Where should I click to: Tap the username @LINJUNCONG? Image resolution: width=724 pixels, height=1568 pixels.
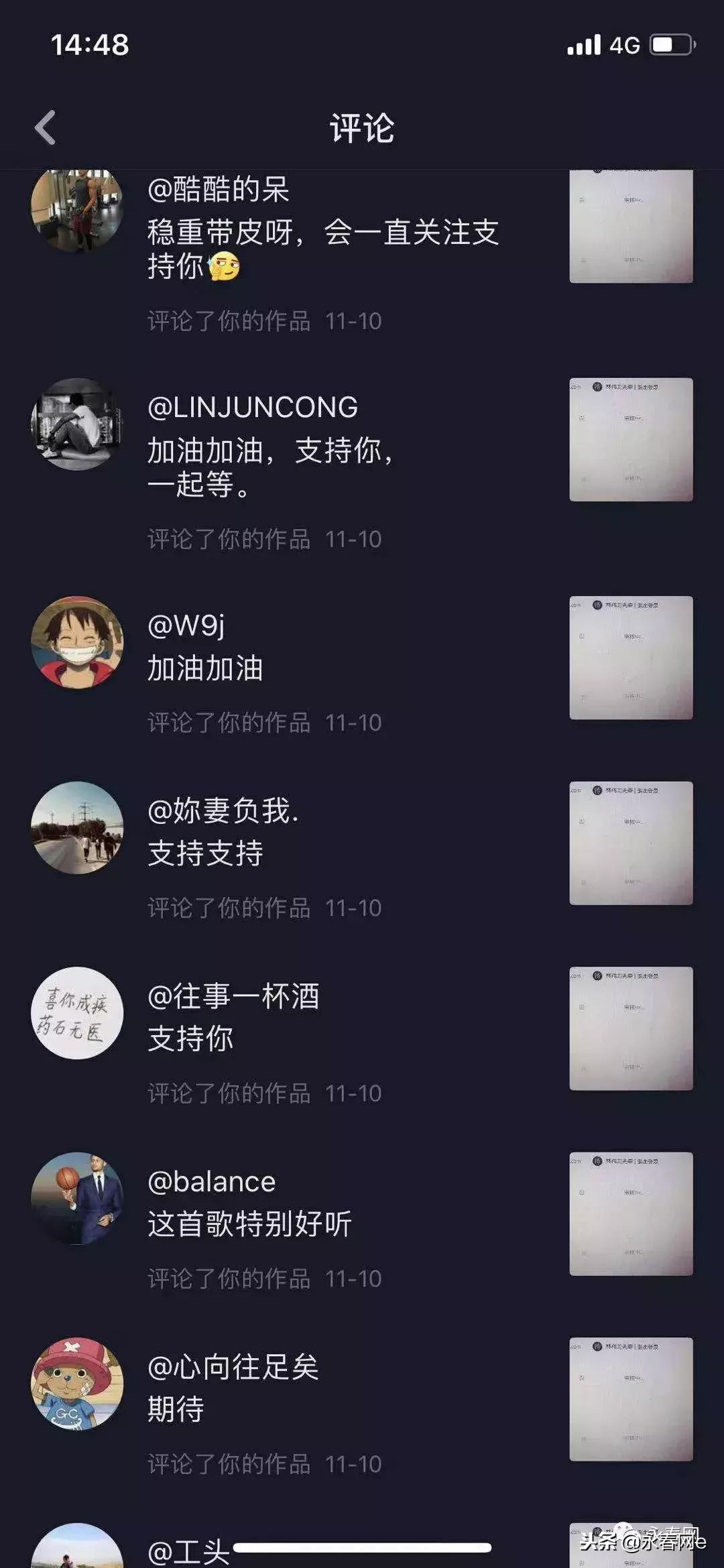point(251,406)
